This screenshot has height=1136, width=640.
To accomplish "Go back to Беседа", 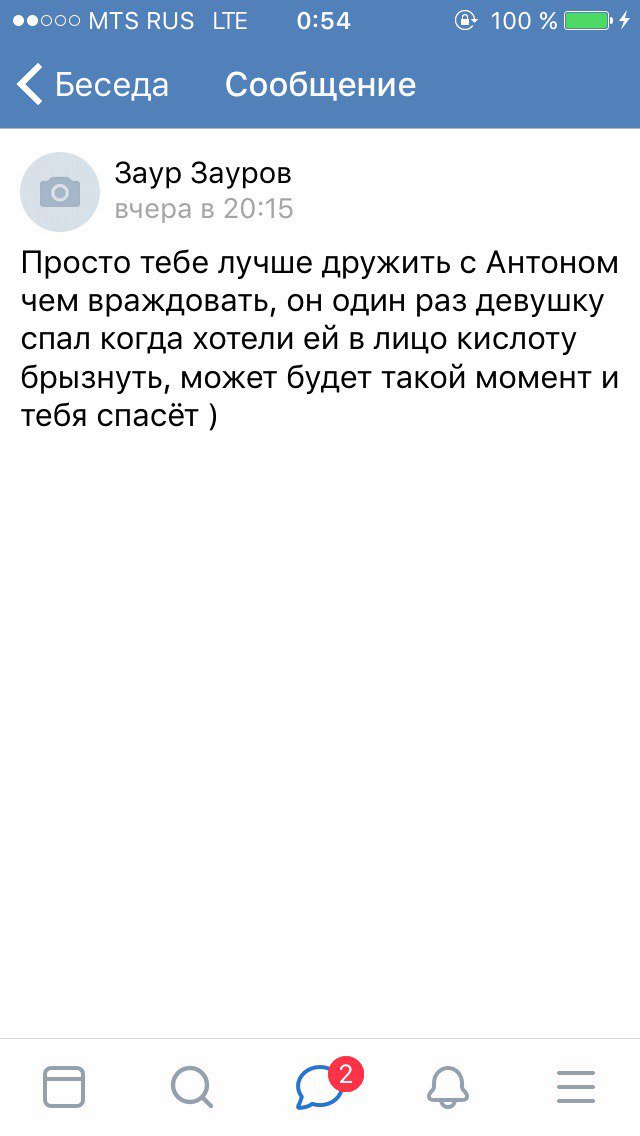I will coord(92,85).
